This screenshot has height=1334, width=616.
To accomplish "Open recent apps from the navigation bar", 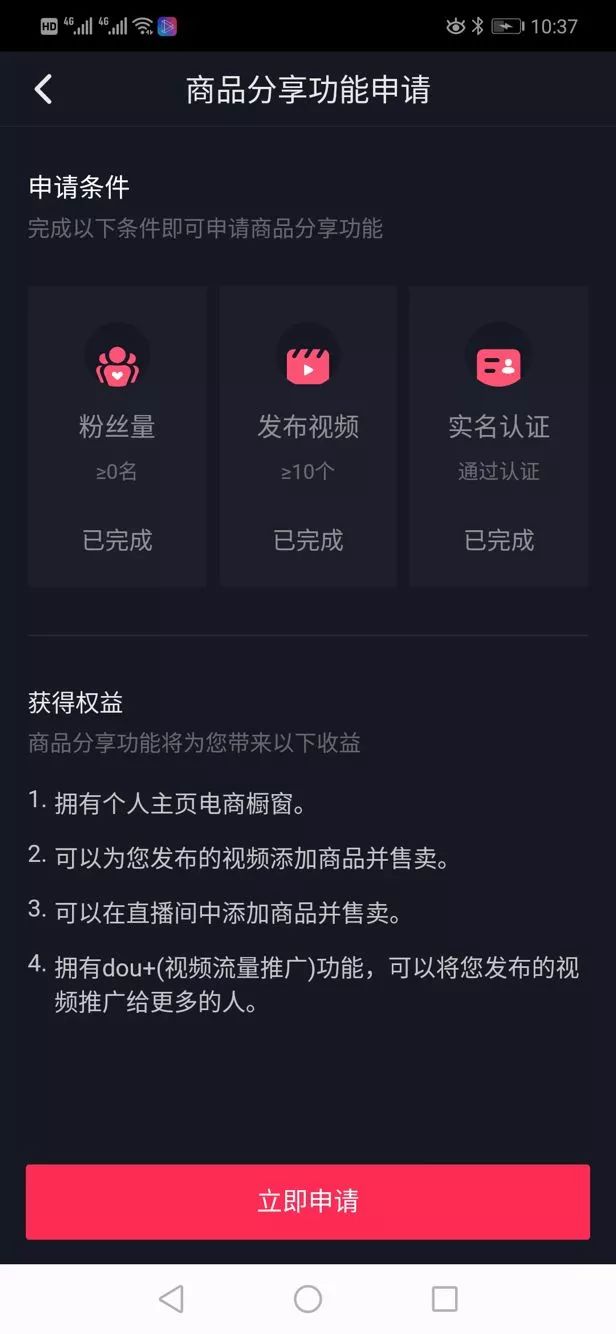I will 444,1298.
